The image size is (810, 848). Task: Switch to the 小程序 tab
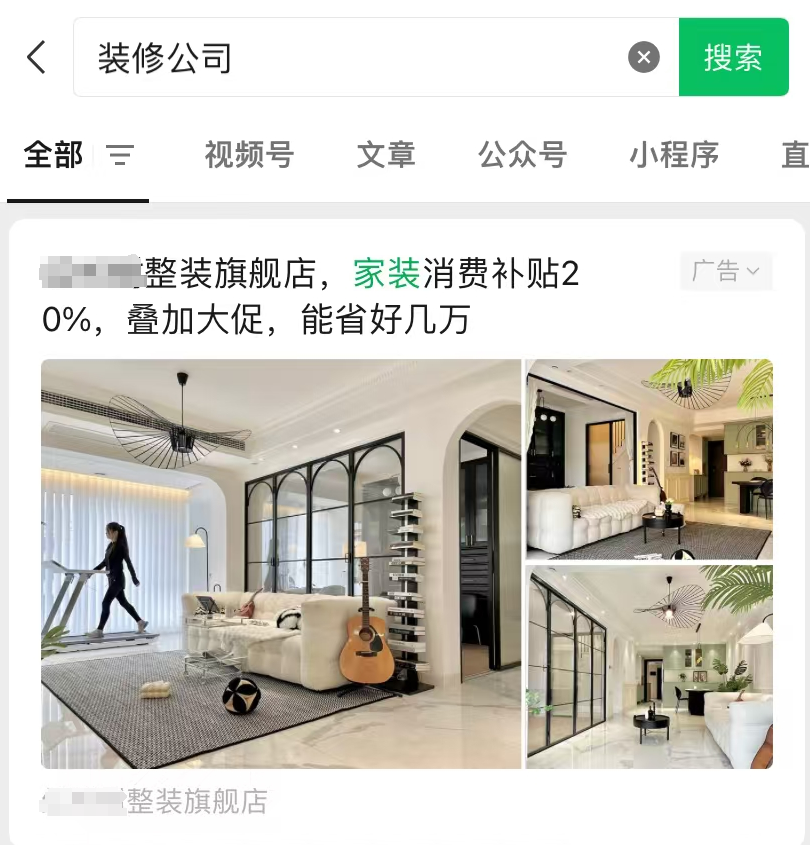tap(674, 155)
